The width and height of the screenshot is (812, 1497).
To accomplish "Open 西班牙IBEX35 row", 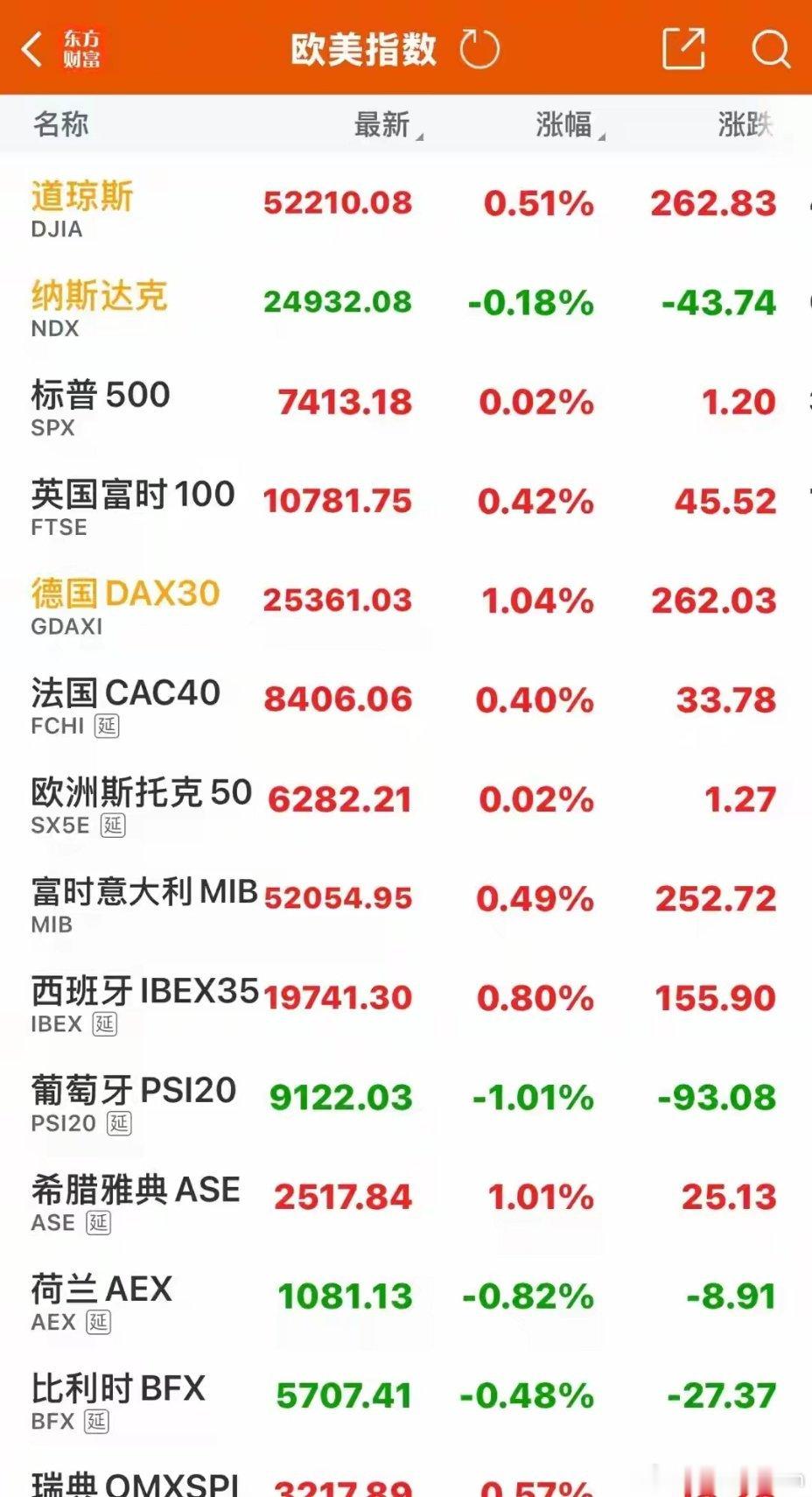I will 406,998.
